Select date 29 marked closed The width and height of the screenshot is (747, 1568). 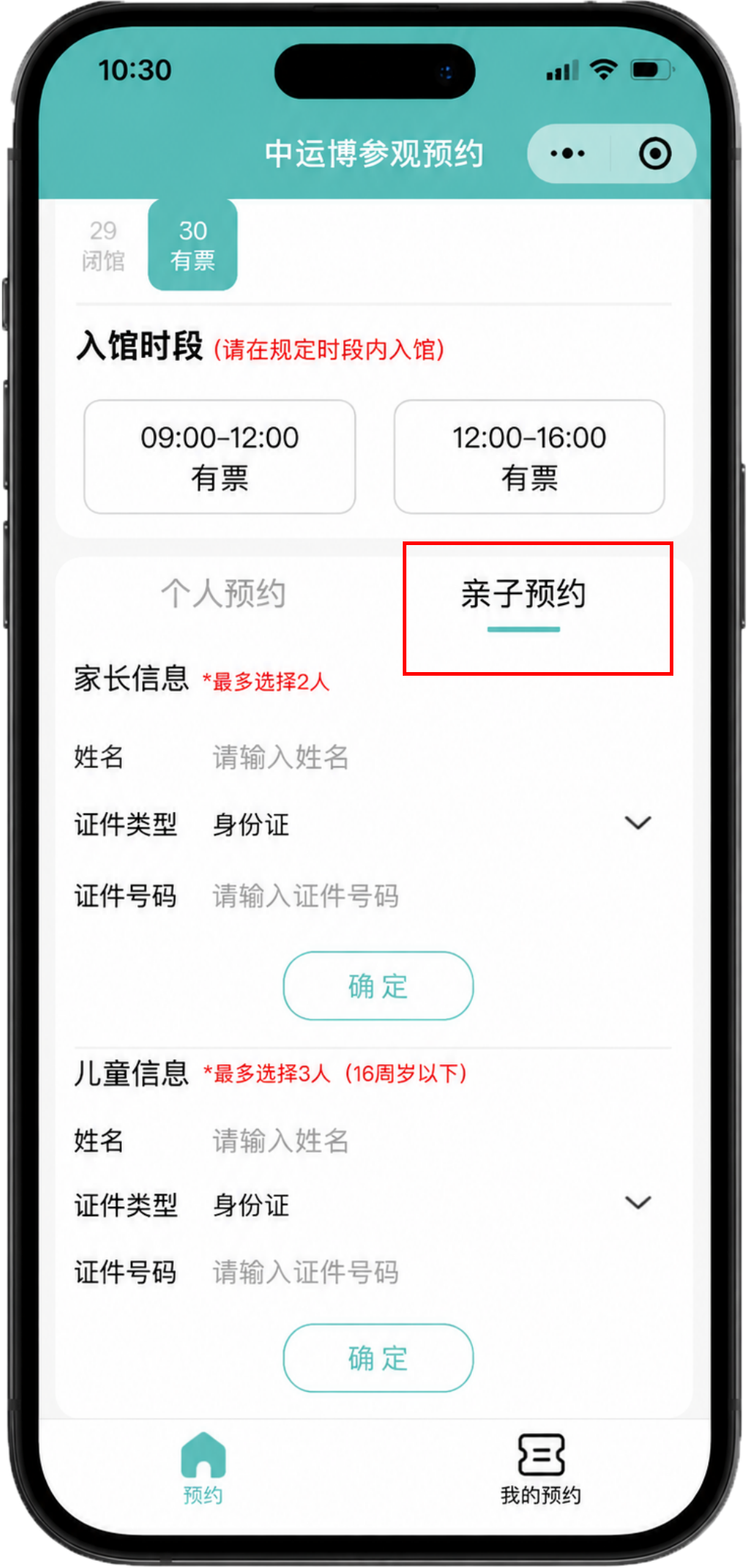[103, 245]
